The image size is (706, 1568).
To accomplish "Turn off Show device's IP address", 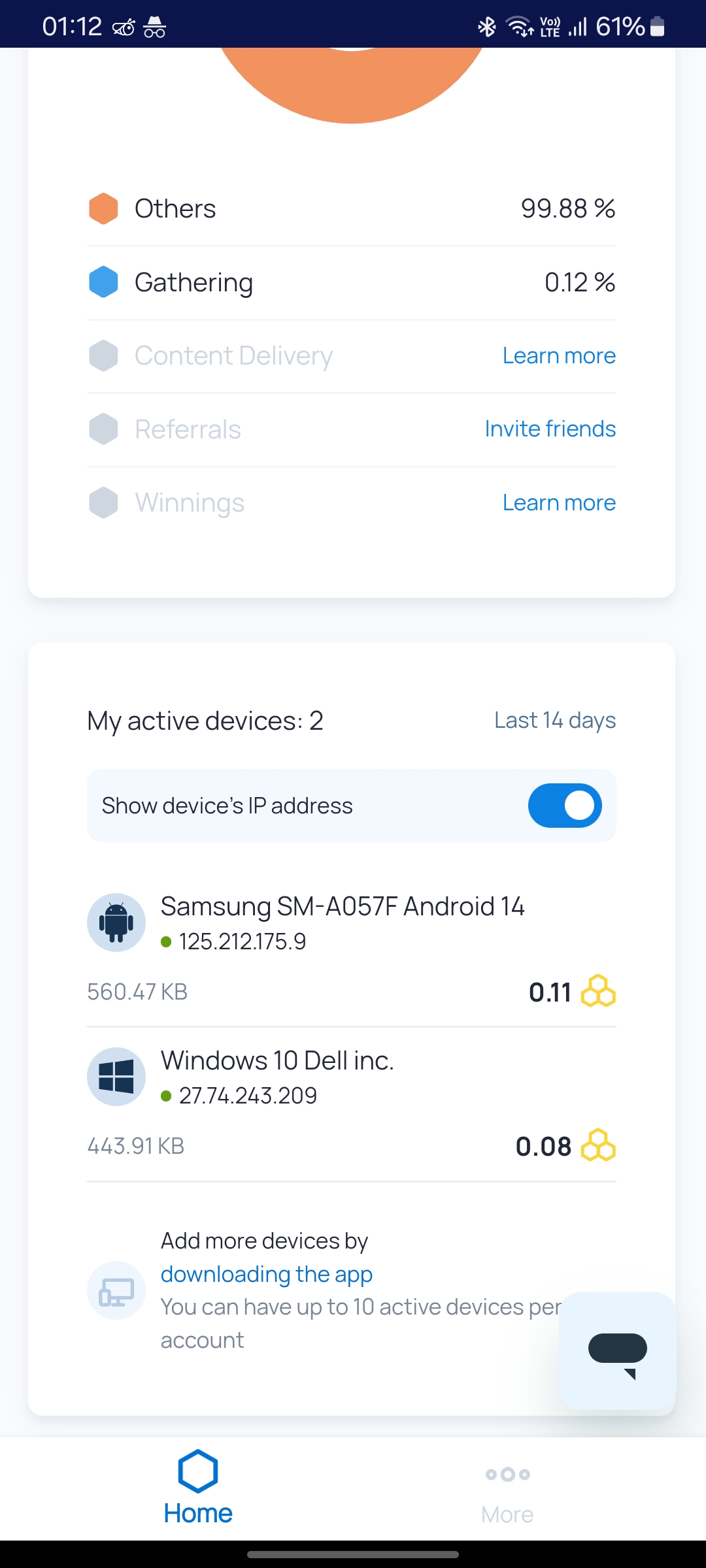I will click(565, 806).
